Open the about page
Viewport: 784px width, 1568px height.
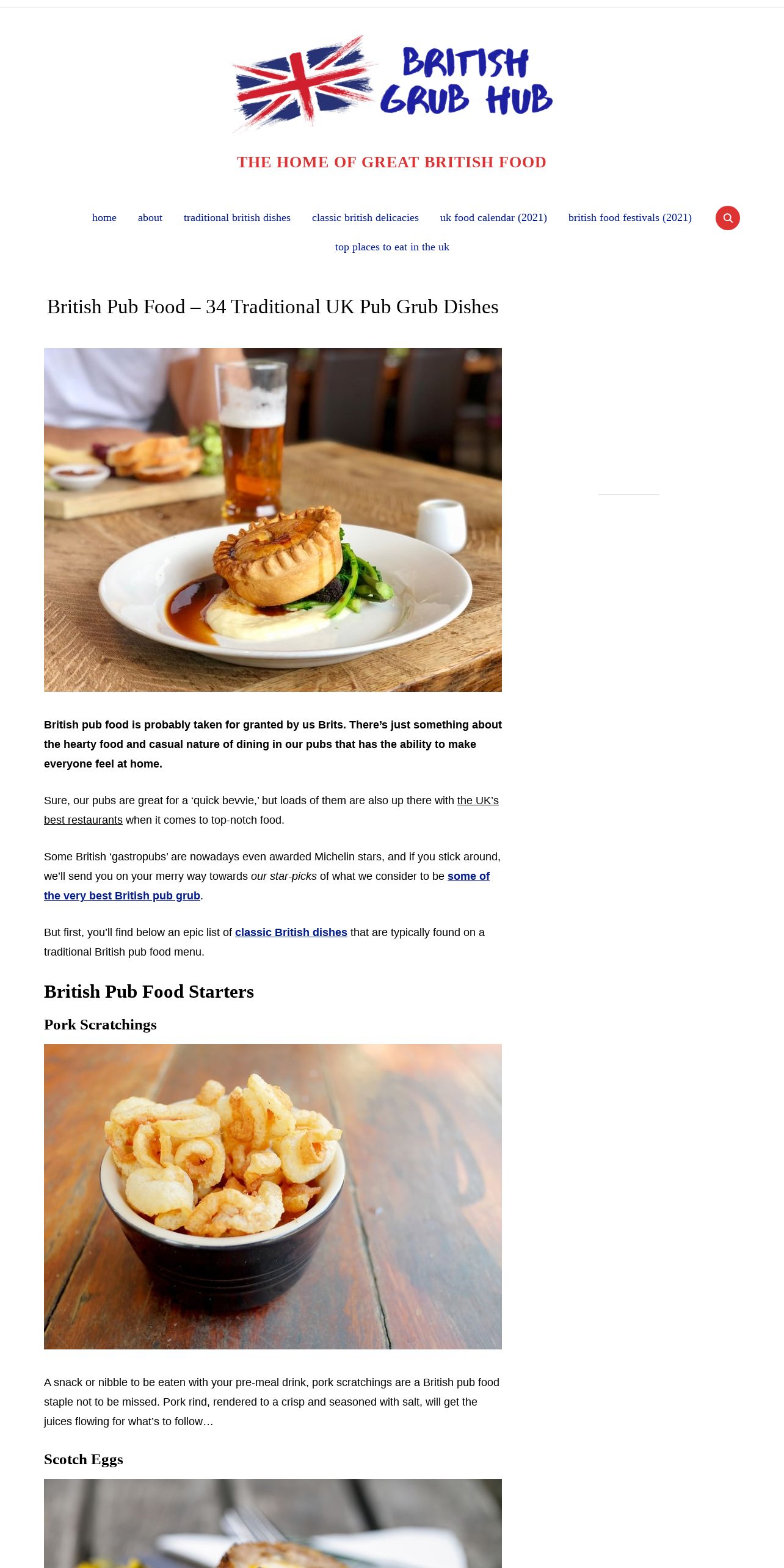coord(150,218)
